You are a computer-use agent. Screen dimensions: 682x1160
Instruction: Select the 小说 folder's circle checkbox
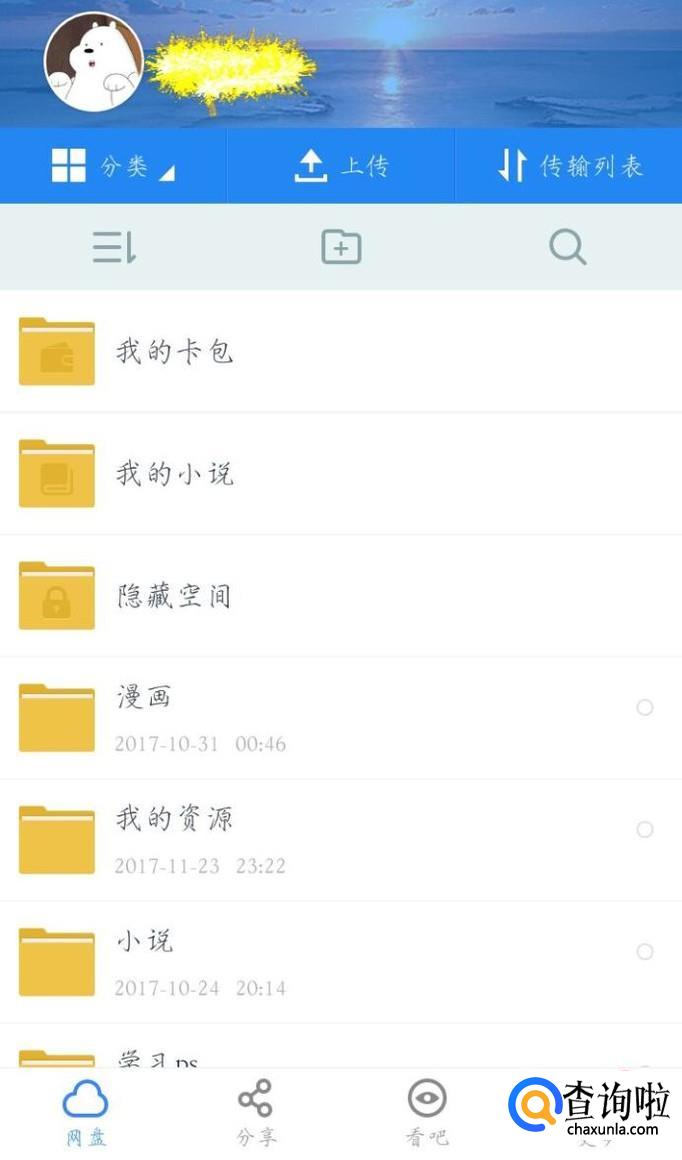(x=645, y=952)
